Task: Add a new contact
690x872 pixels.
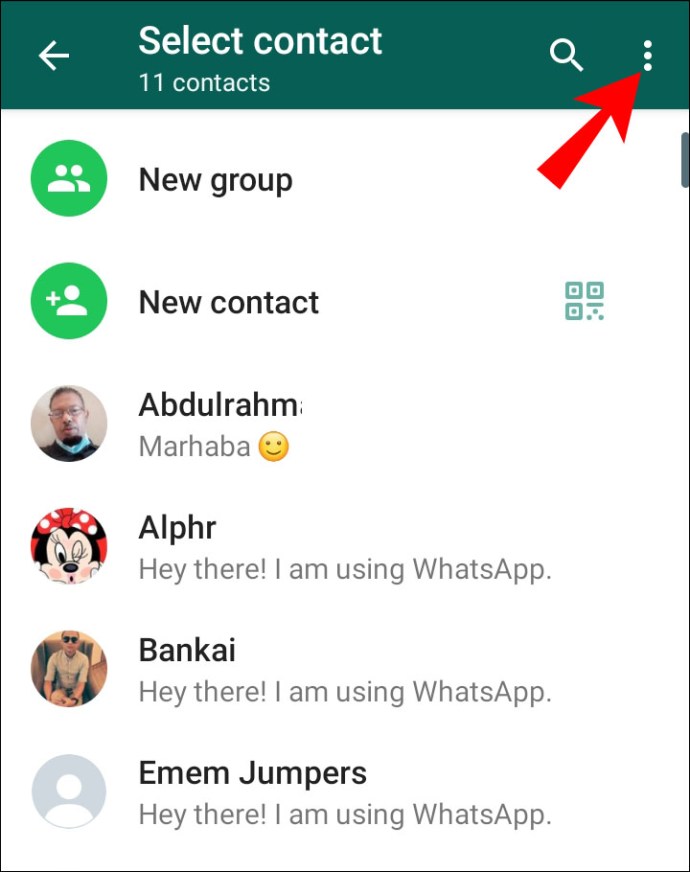Action: pyautogui.click(x=228, y=302)
